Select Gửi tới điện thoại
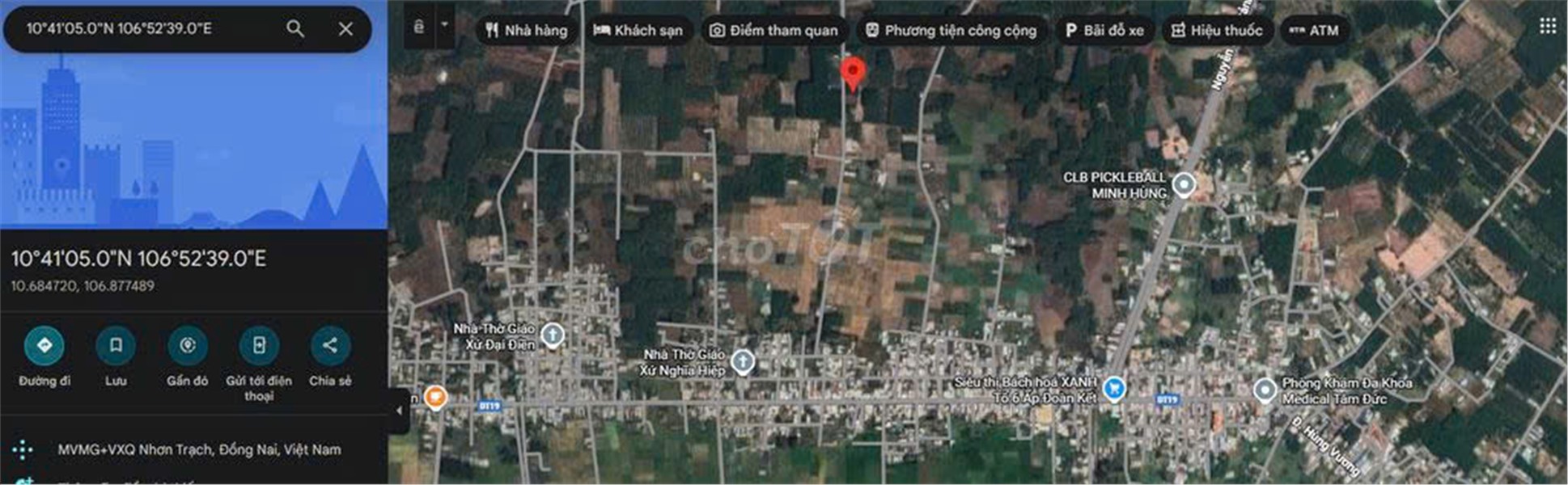The image size is (1568, 485). point(259,346)
